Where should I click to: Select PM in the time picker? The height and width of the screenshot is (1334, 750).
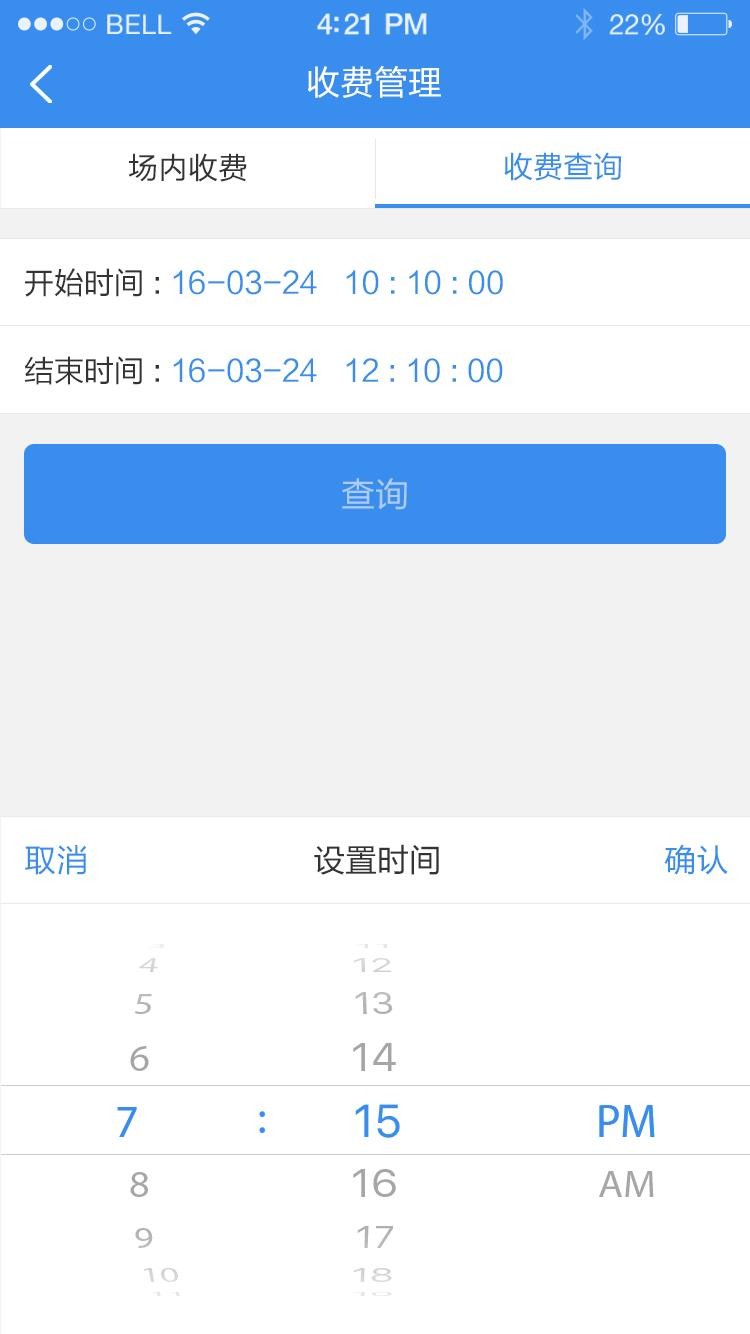626,1121
